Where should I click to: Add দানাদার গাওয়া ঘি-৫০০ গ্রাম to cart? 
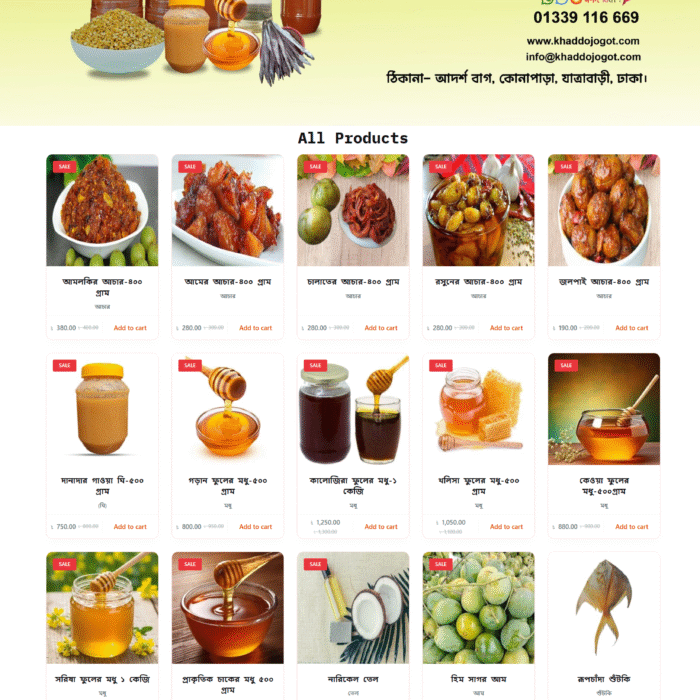(129, 527)
